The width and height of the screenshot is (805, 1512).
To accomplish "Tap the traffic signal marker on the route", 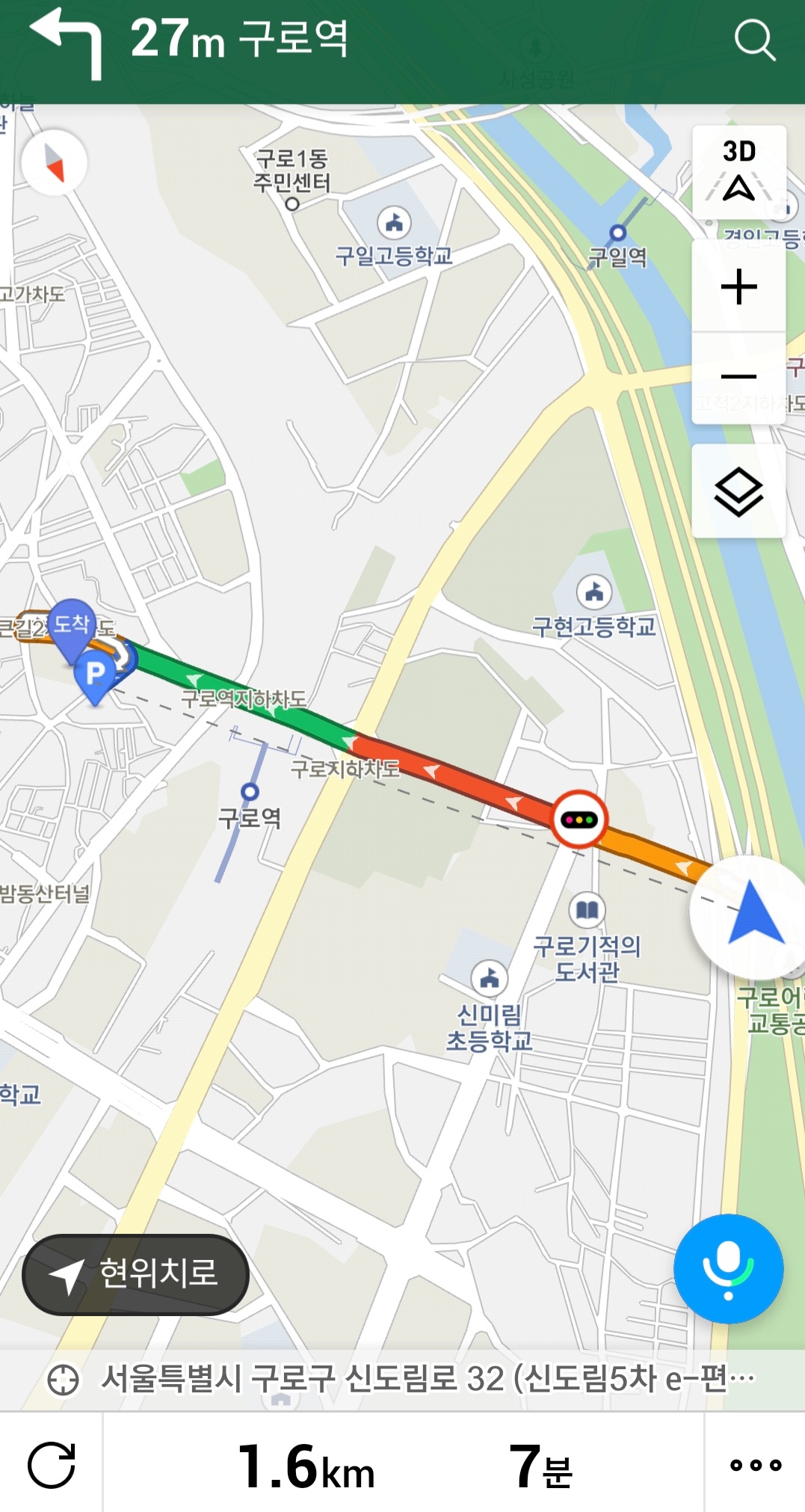I will tap(579, 819).
